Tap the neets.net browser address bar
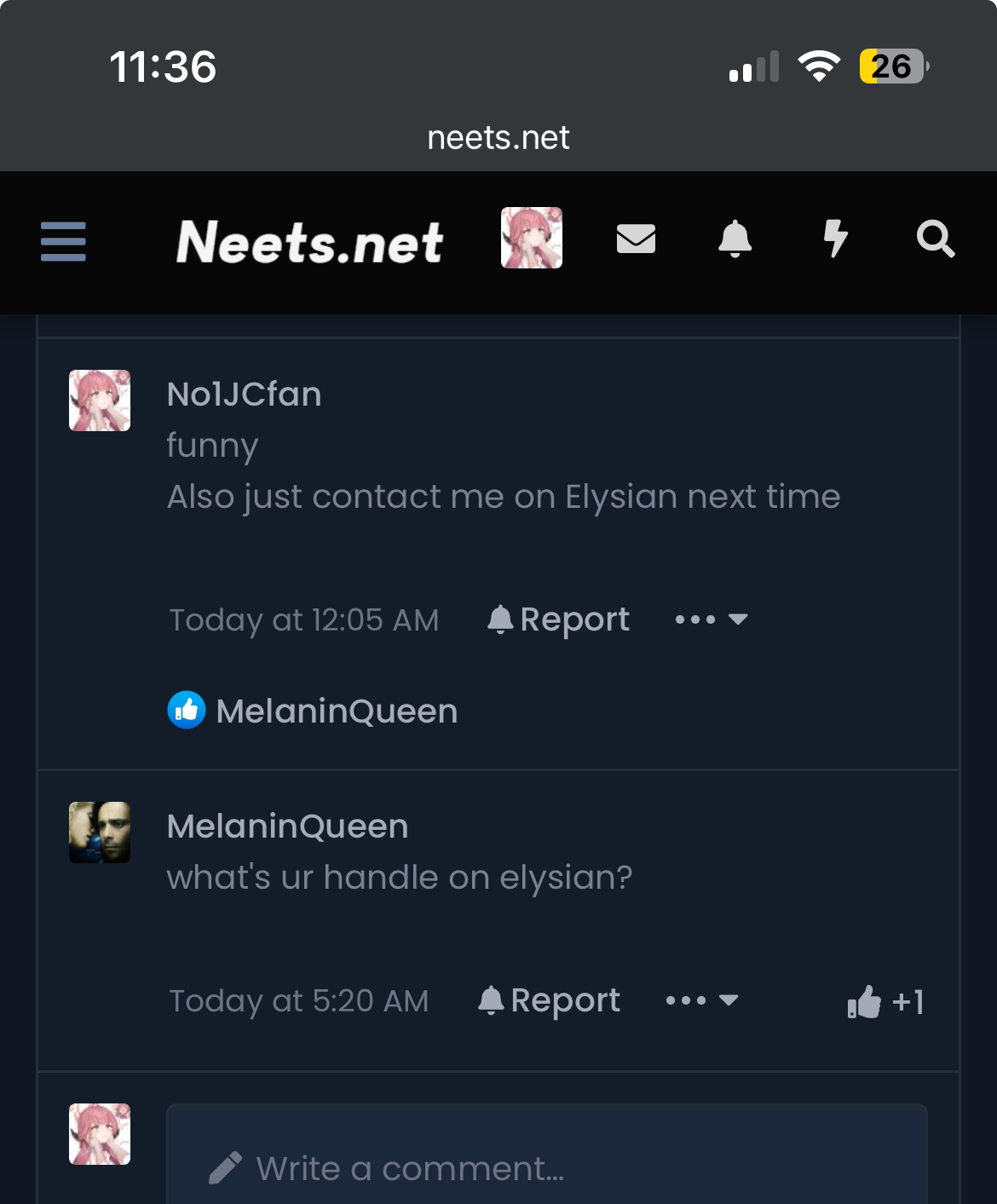Image resolution: width=997 pixels, height=1204 pixels. pos(498,138)
